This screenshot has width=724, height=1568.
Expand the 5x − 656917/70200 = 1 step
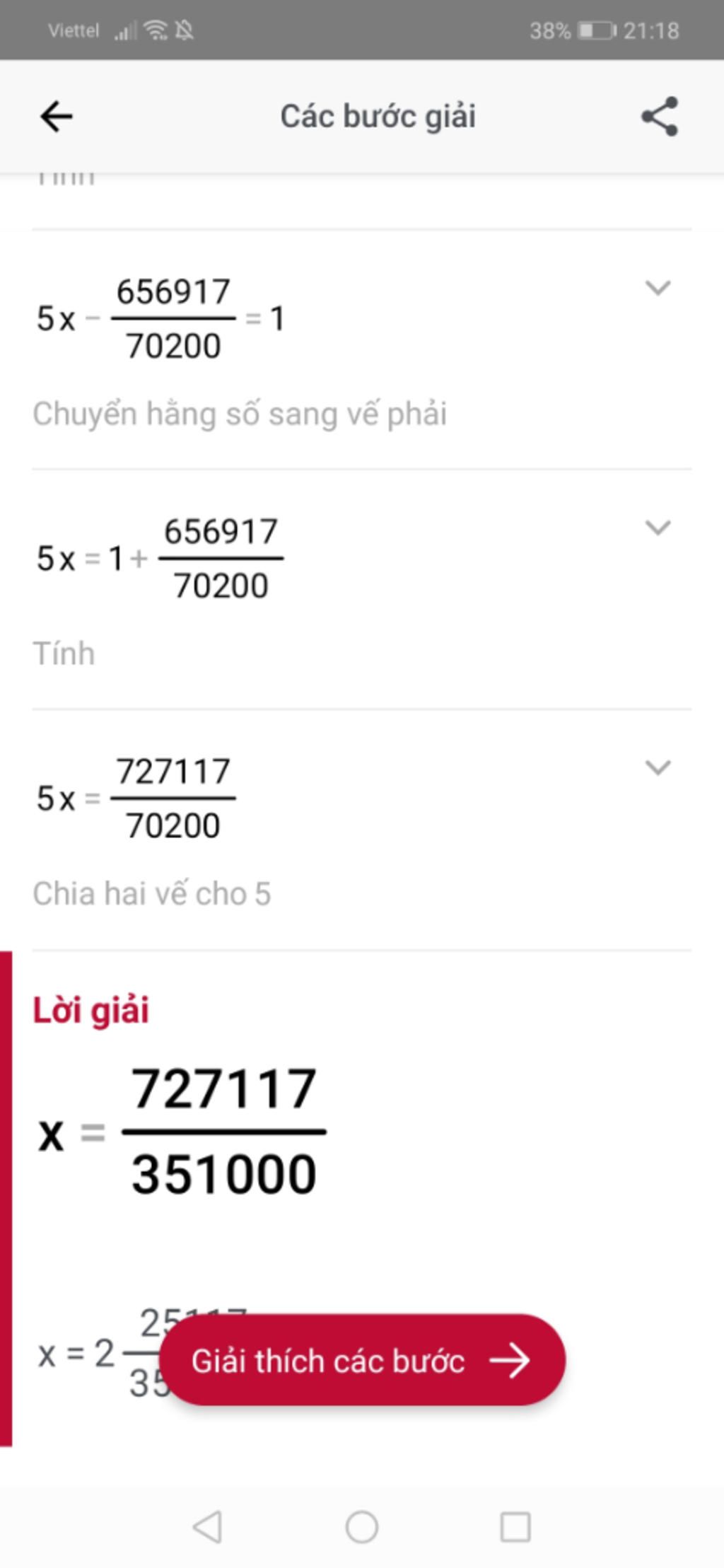click(x=658, y=288)
